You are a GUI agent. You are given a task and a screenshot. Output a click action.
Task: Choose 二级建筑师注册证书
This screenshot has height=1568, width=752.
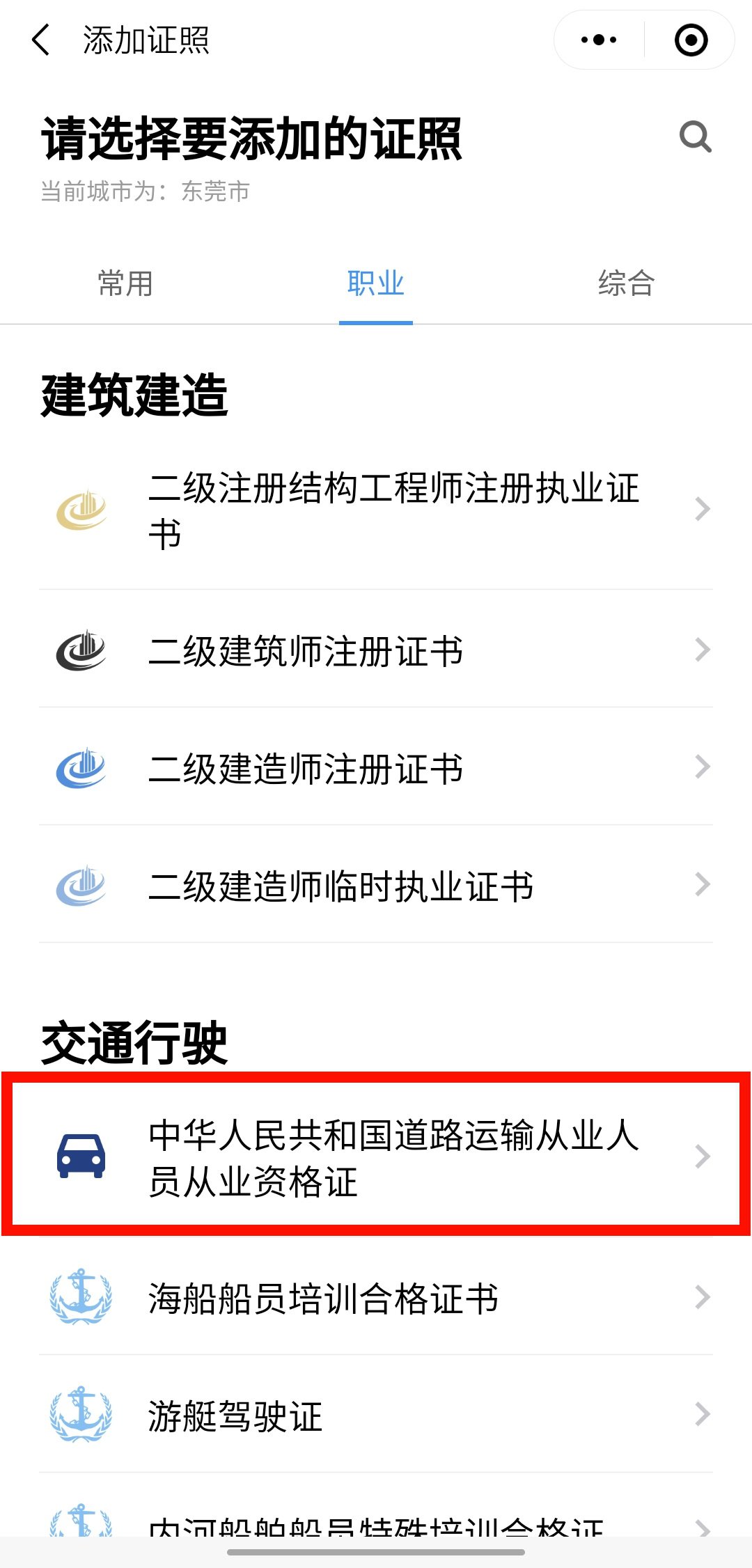(376, 651)
